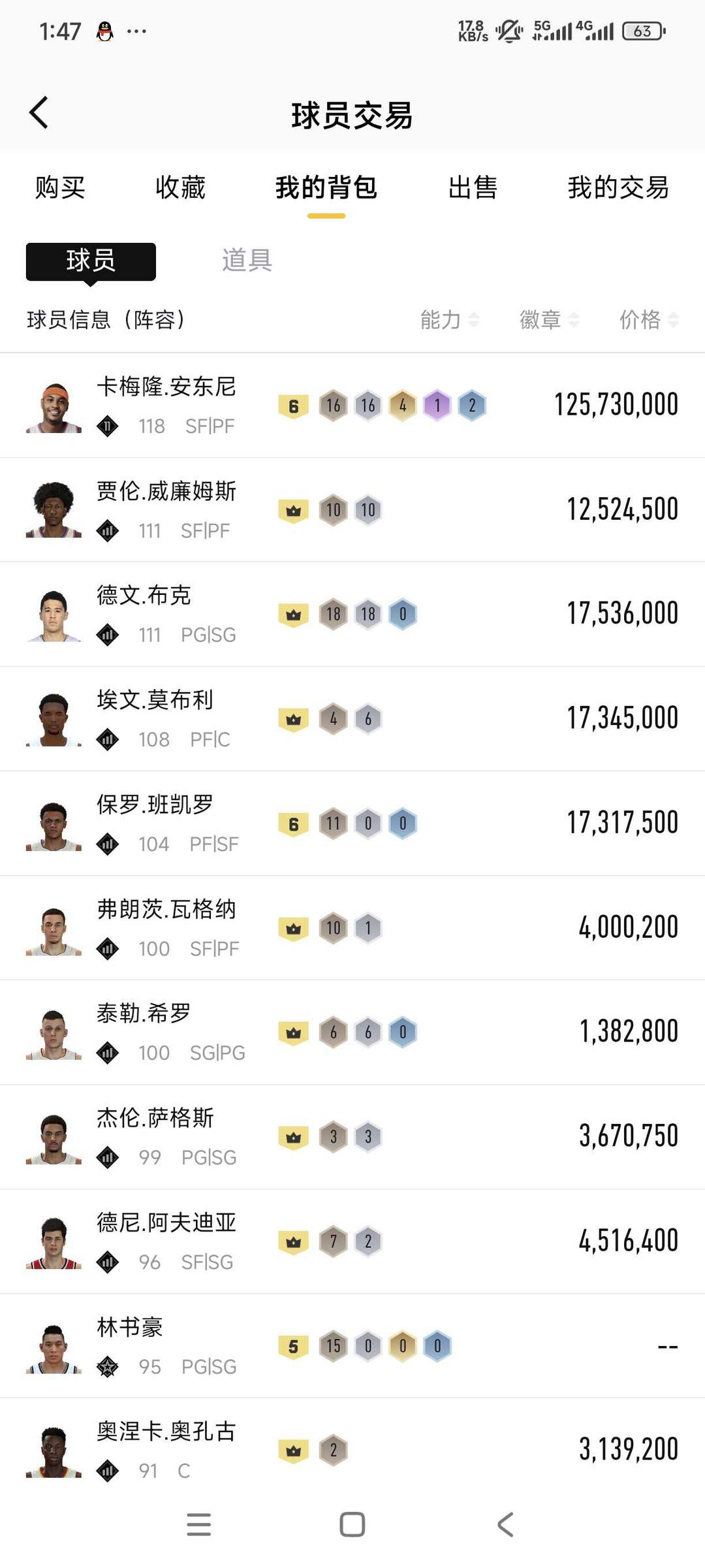The height and width of the screenshot is (1568, 705).
Task: Tap the system home button
Action: [x=352, y=1525]
